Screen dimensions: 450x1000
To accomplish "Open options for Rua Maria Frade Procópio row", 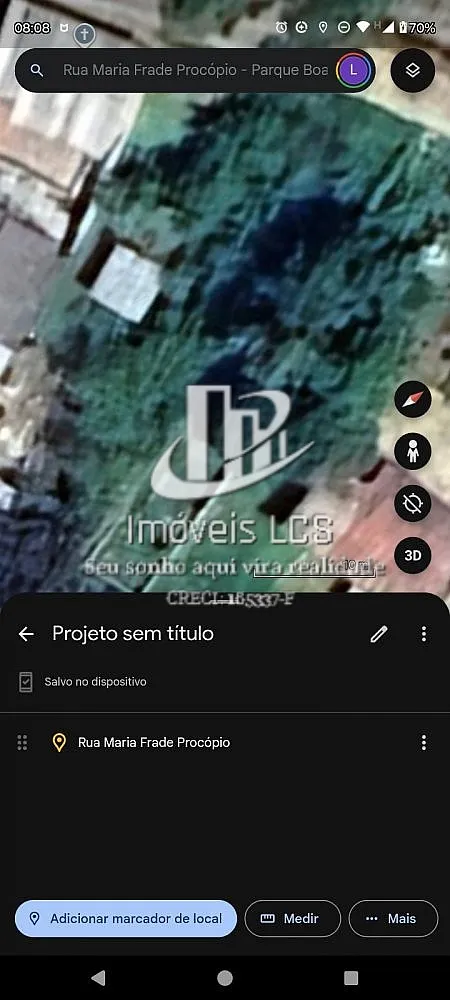I will (x=424, y=742).
